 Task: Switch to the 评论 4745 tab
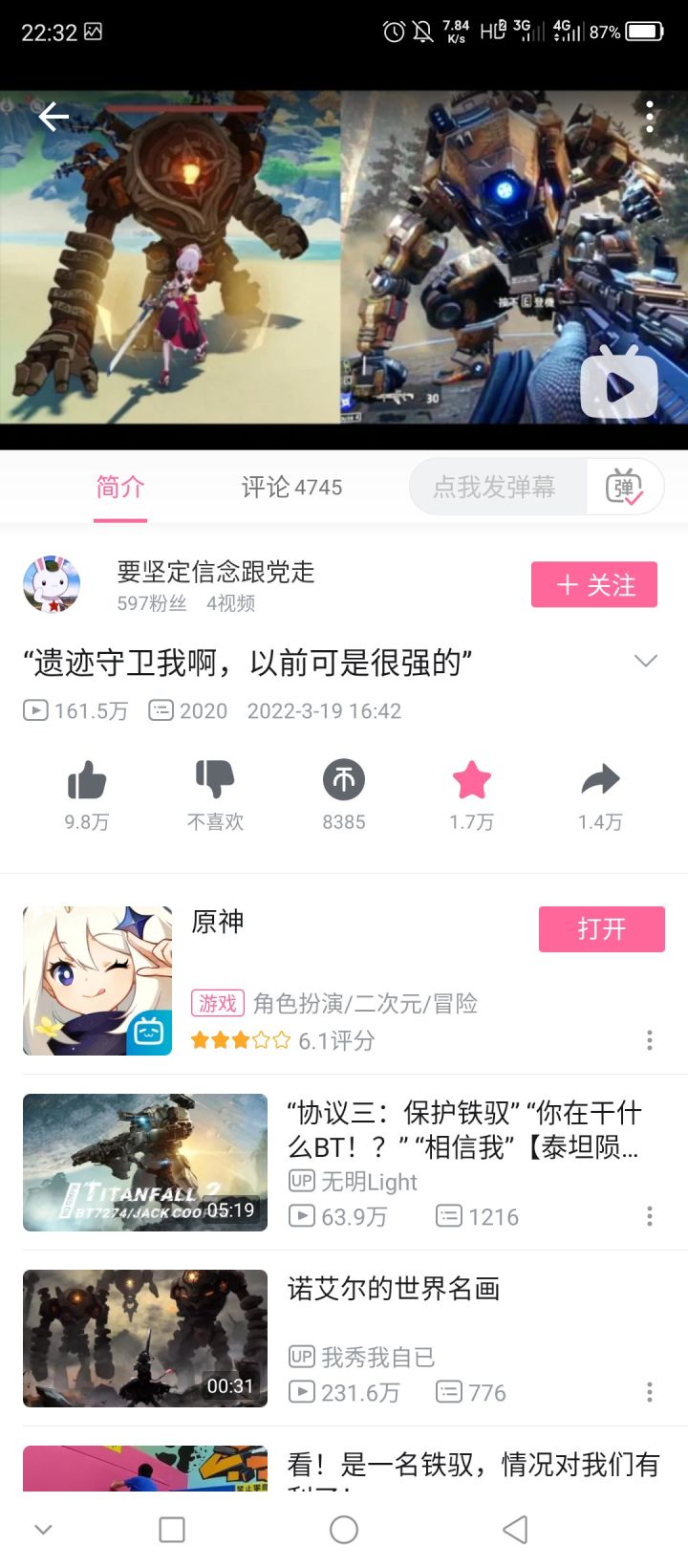(x=291, y=488)
